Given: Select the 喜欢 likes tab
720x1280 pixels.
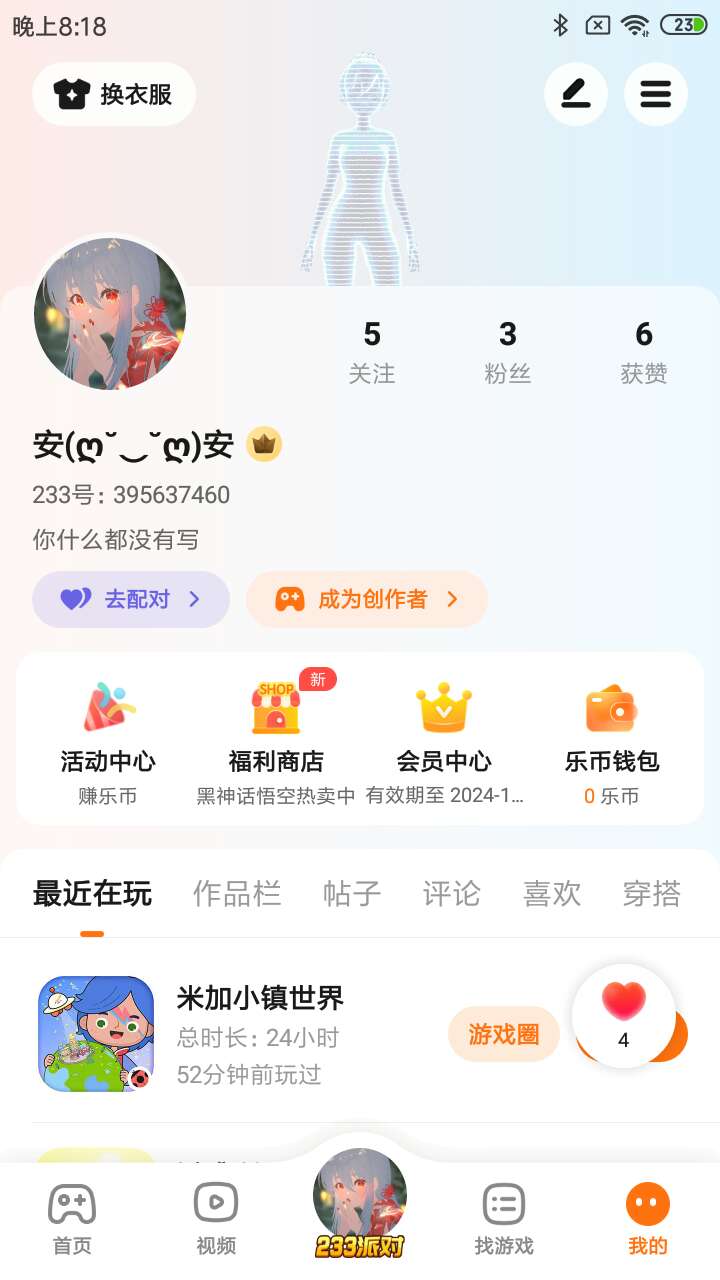Looking at the screenshot, I should pyautogui.click(x=552, y=893).
